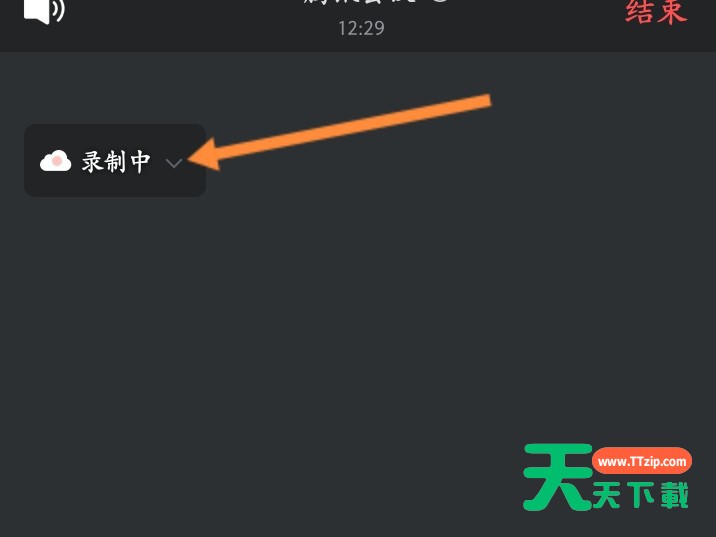716x537 pixels.
Task: Expand the 录制中 recording status dropdown
Action: [173, 163]
